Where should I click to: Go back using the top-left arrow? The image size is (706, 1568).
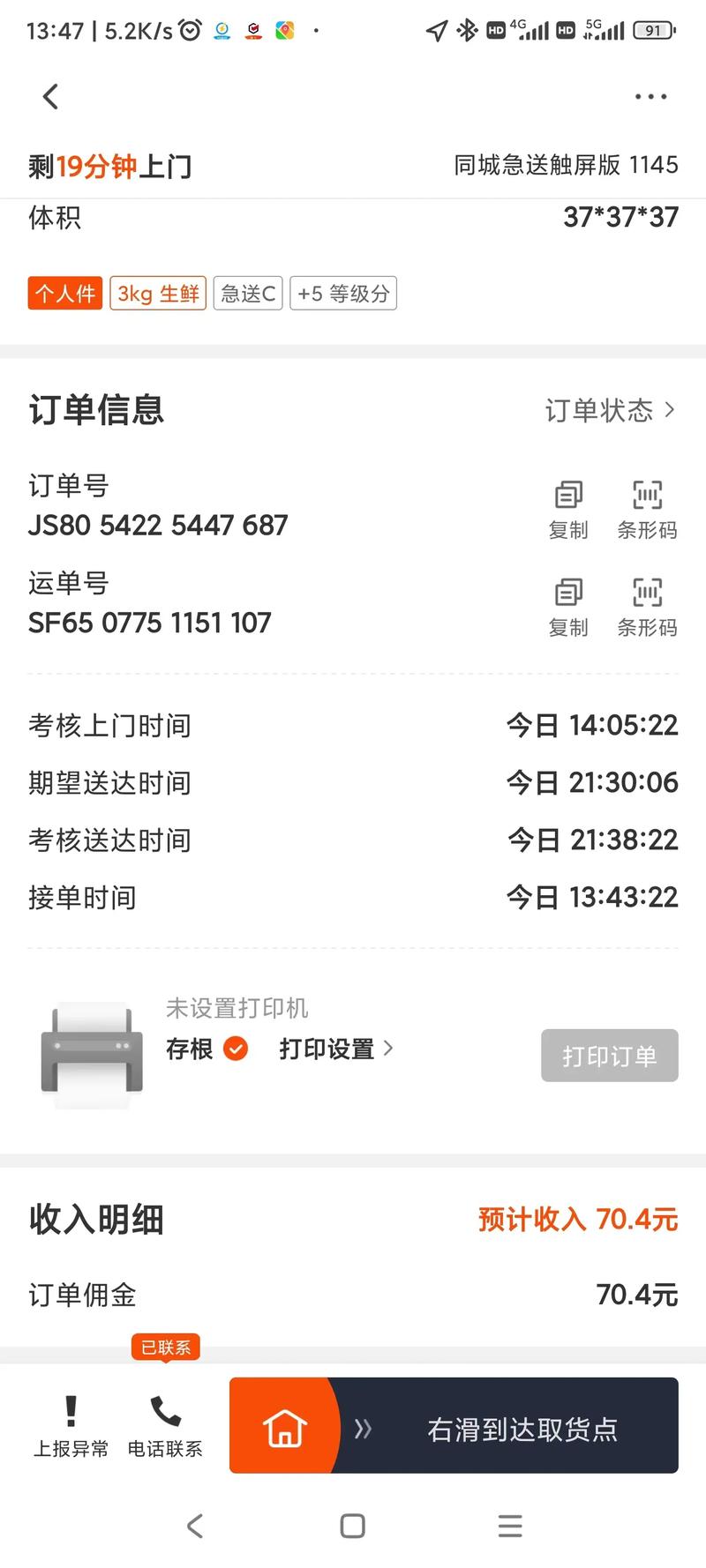(50, 95)
